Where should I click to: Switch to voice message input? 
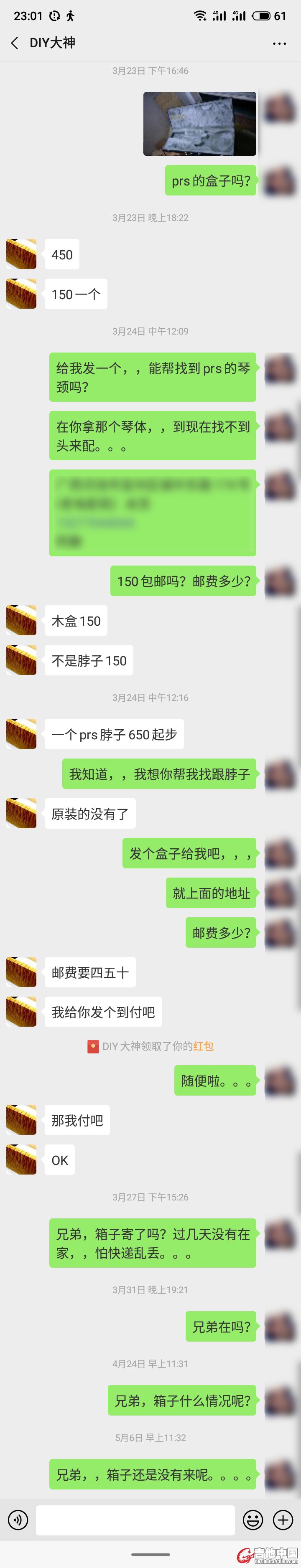18,1519
